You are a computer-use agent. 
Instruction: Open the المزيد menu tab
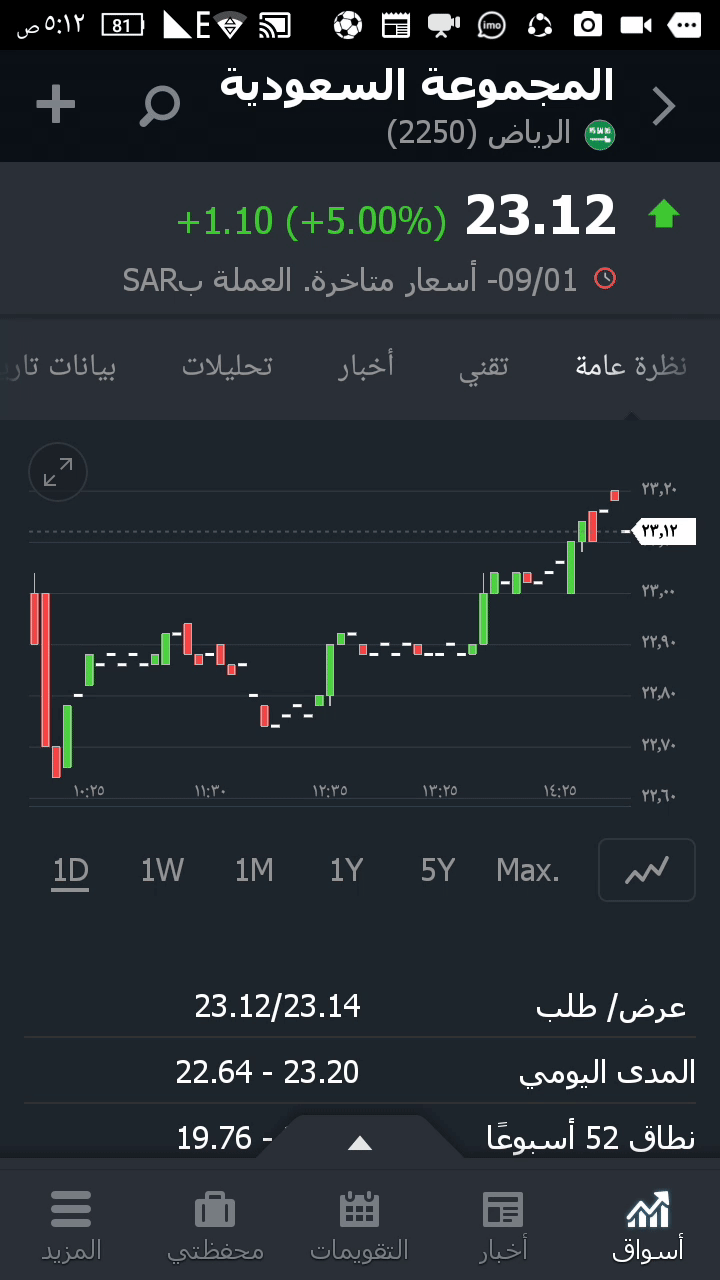(71, 1225)
